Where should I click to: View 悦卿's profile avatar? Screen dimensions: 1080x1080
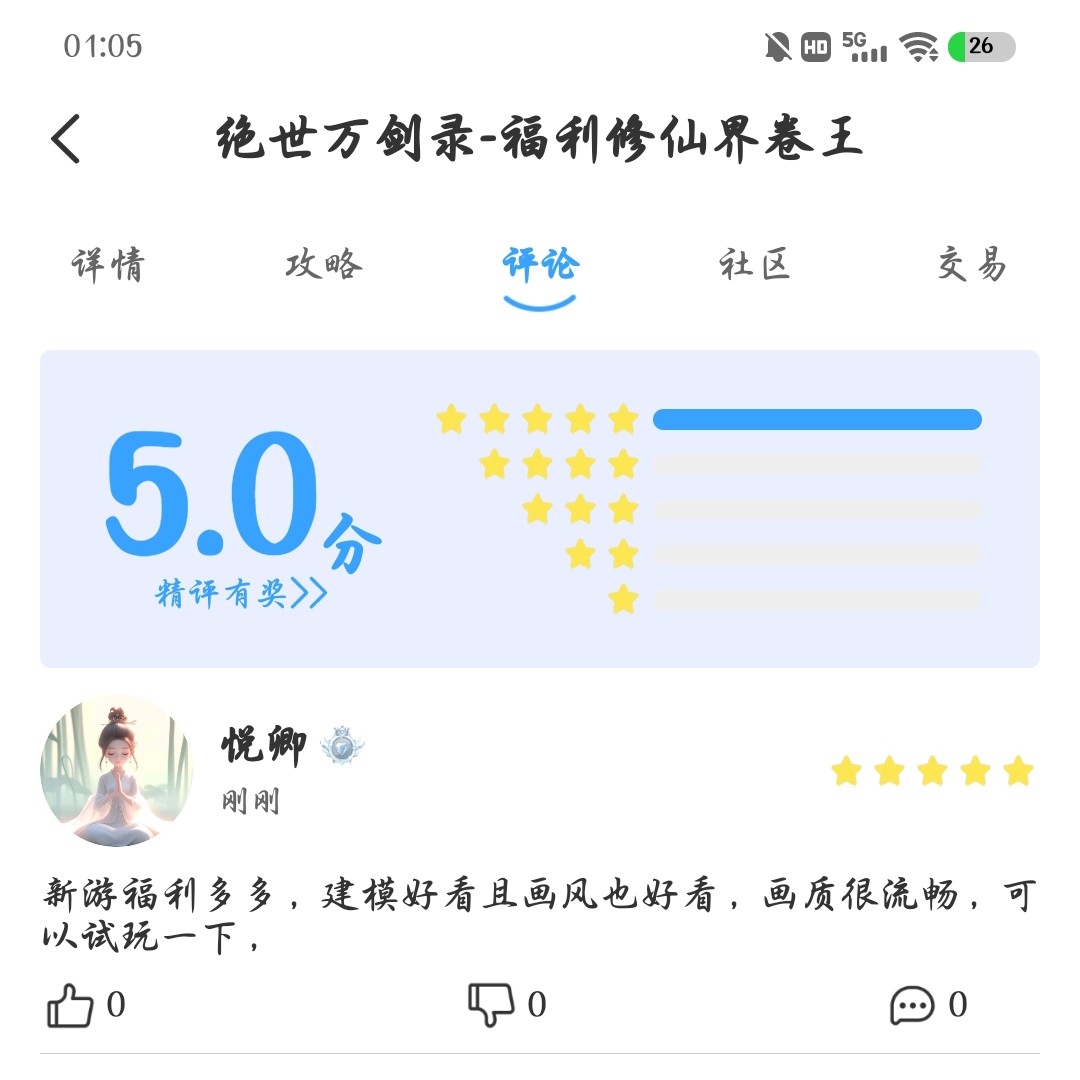coord(116,772)
